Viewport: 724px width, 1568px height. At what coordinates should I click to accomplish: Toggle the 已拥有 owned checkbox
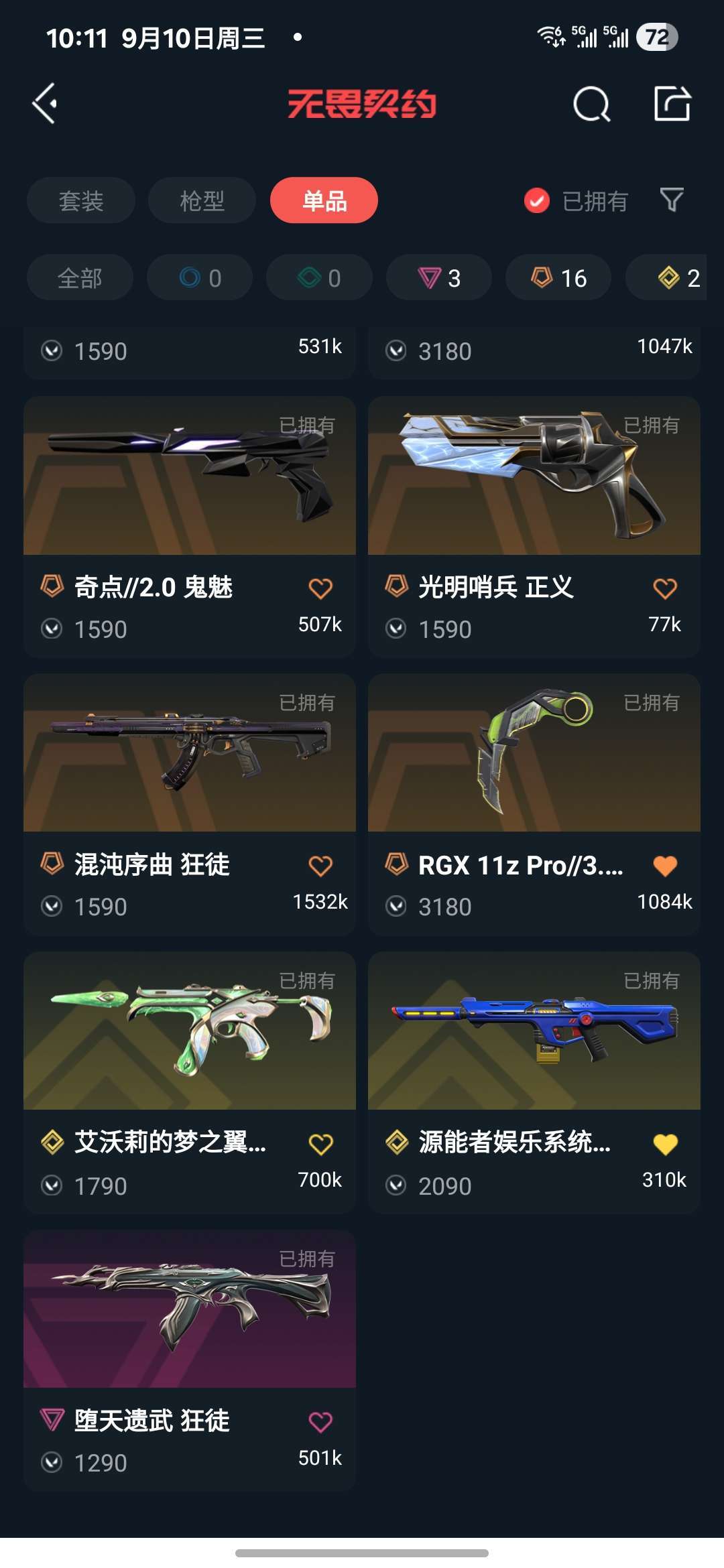tap(537, 200)
